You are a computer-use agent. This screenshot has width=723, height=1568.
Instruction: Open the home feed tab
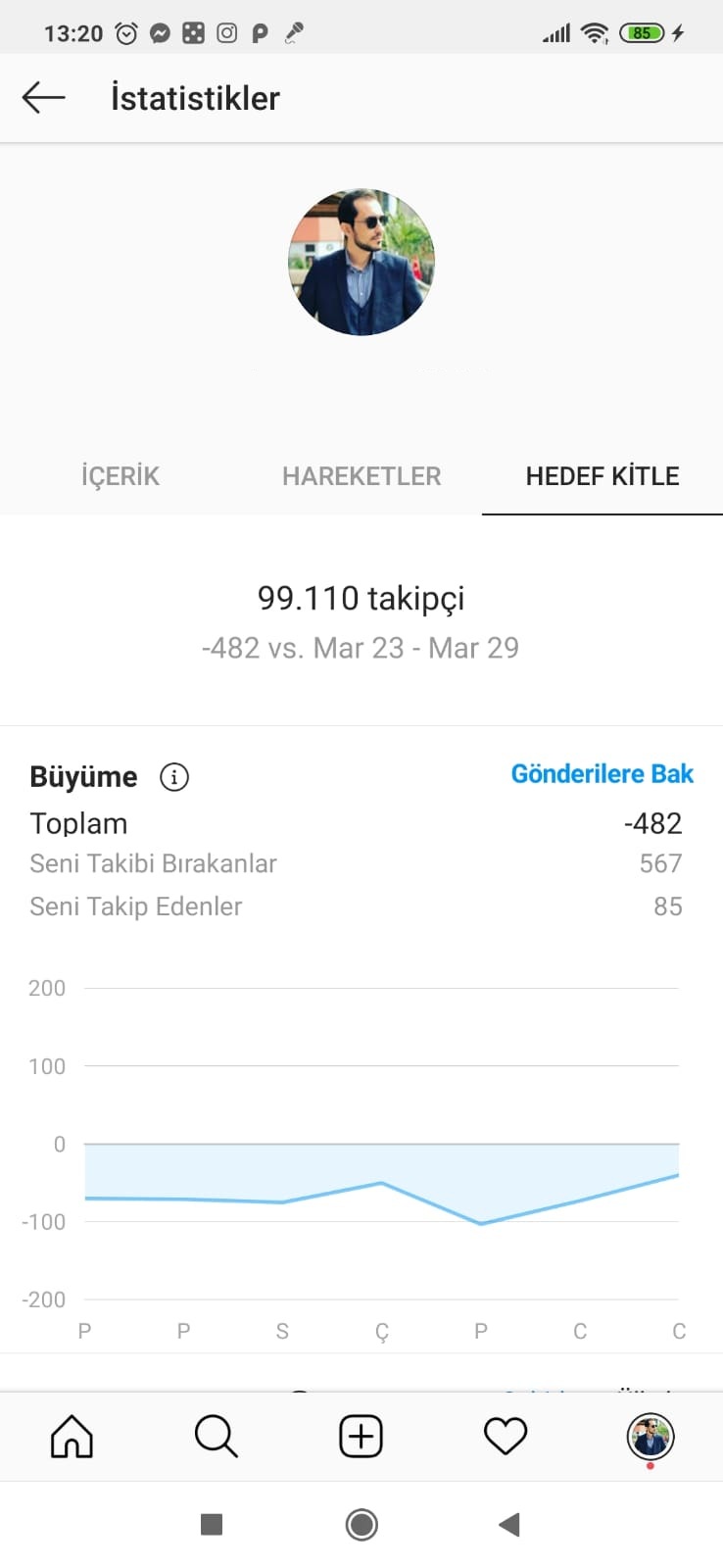[72, 1437]
